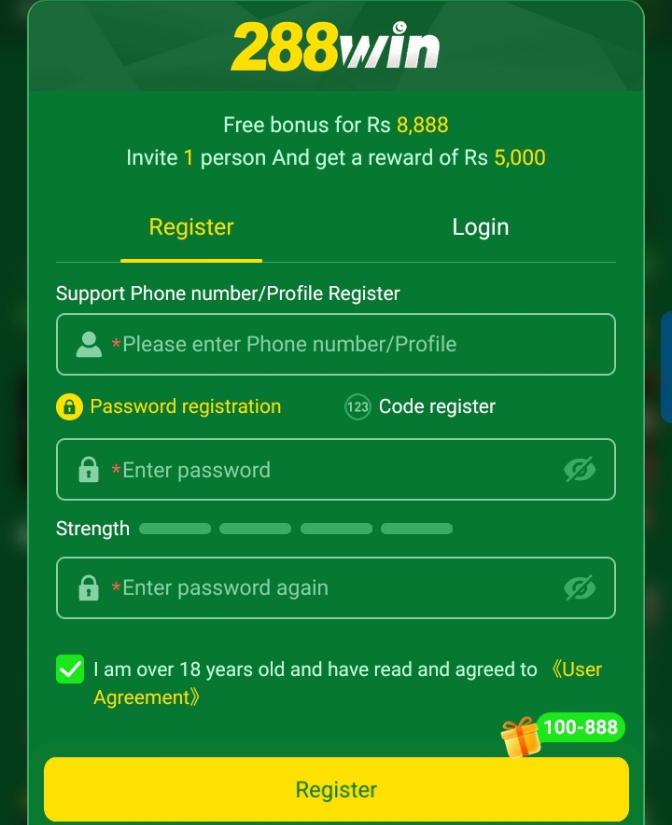Focus the Enter password again field

pos(320,588)
